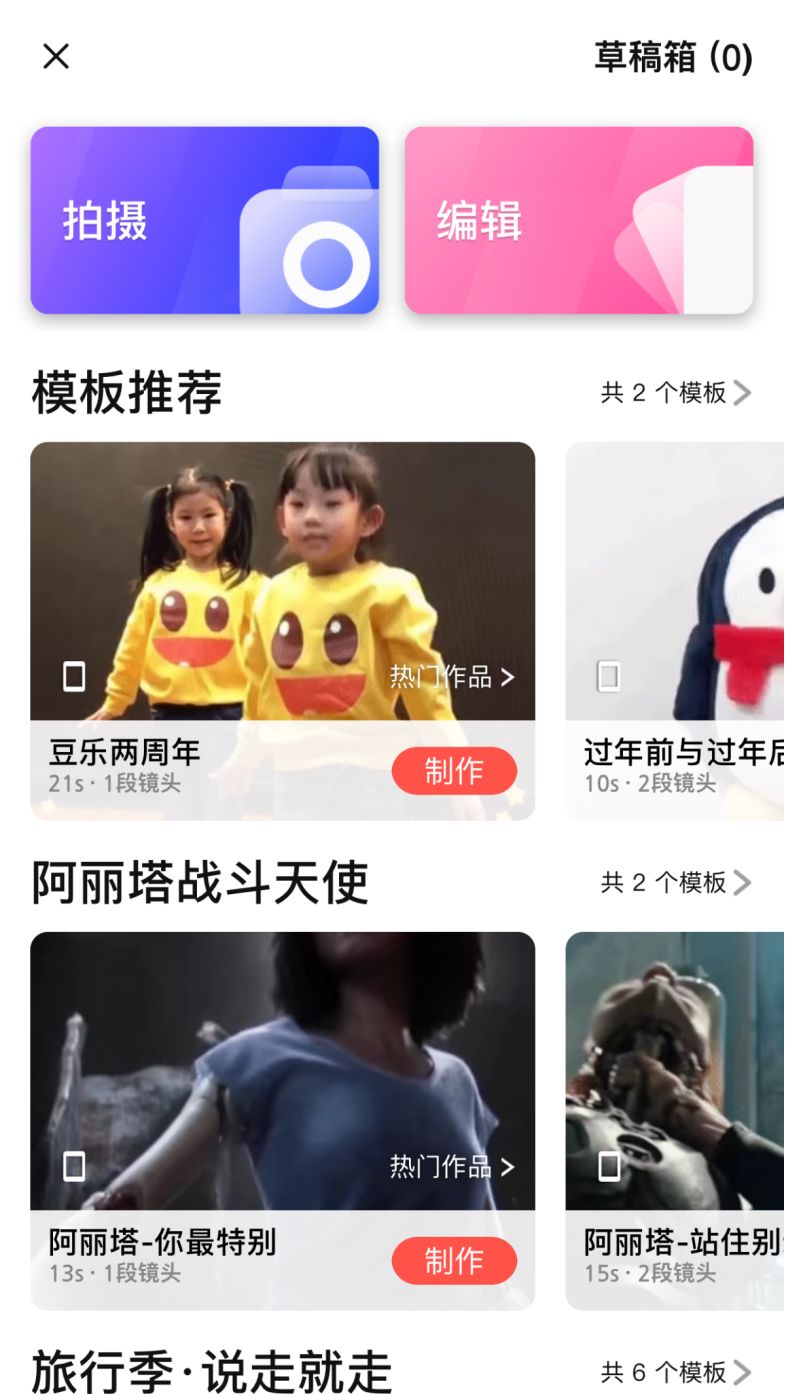View all templates under 阿丽塔战斗天使

pyautogui.click(x=676, y=883)
